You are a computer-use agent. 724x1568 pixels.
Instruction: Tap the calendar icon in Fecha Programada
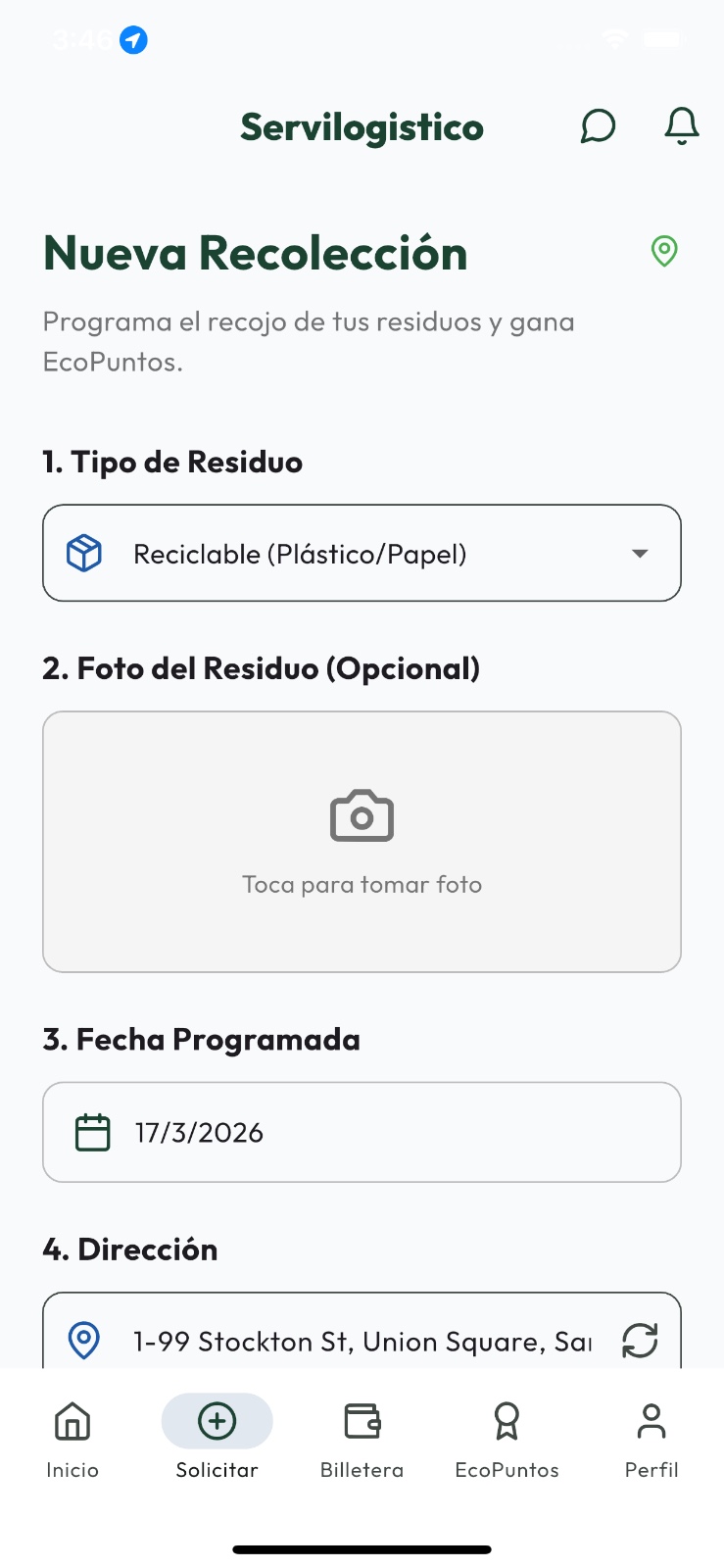click(x=91, y=1131)
